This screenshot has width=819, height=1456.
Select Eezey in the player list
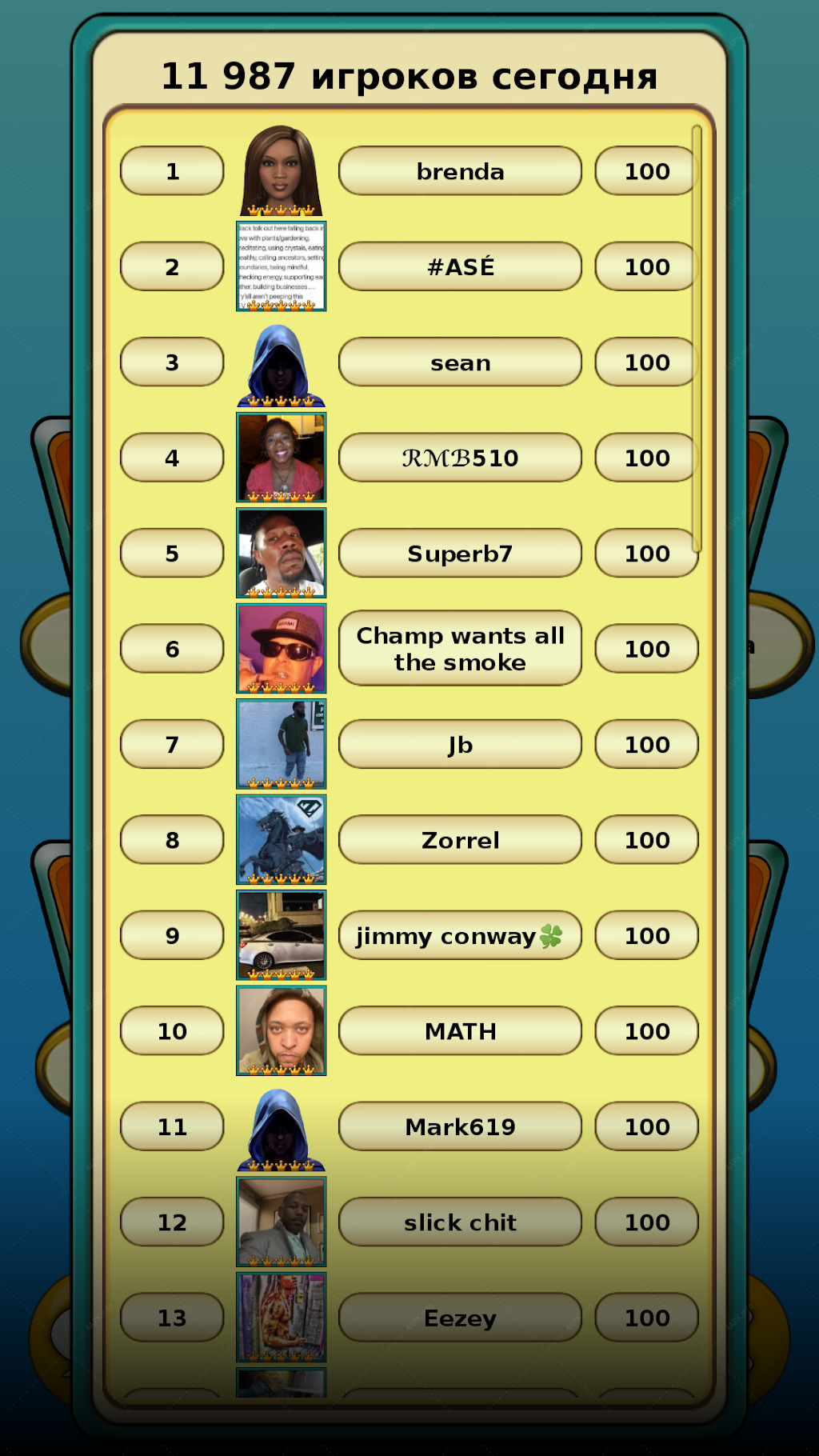(x=460, y=1318)
